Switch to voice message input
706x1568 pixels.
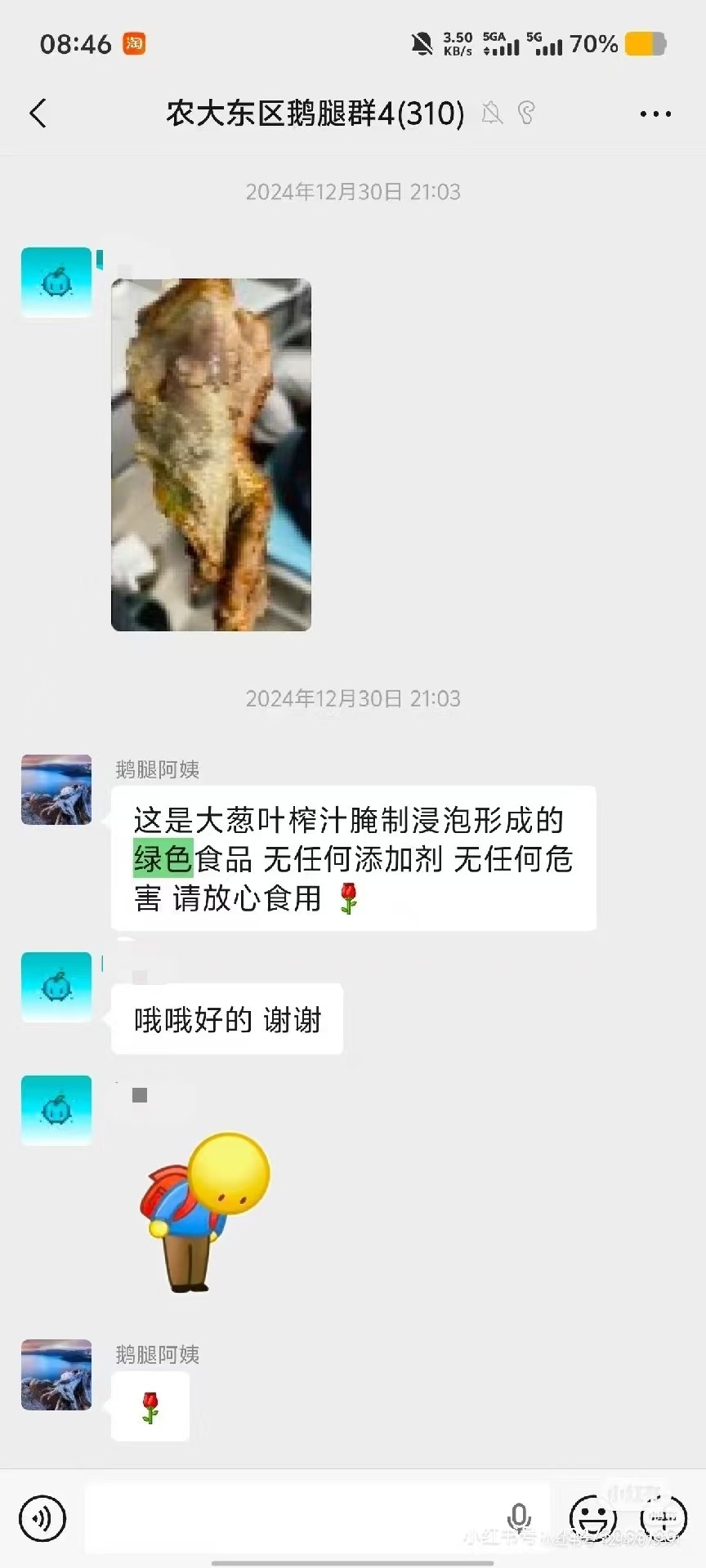tap(42, 1519)
